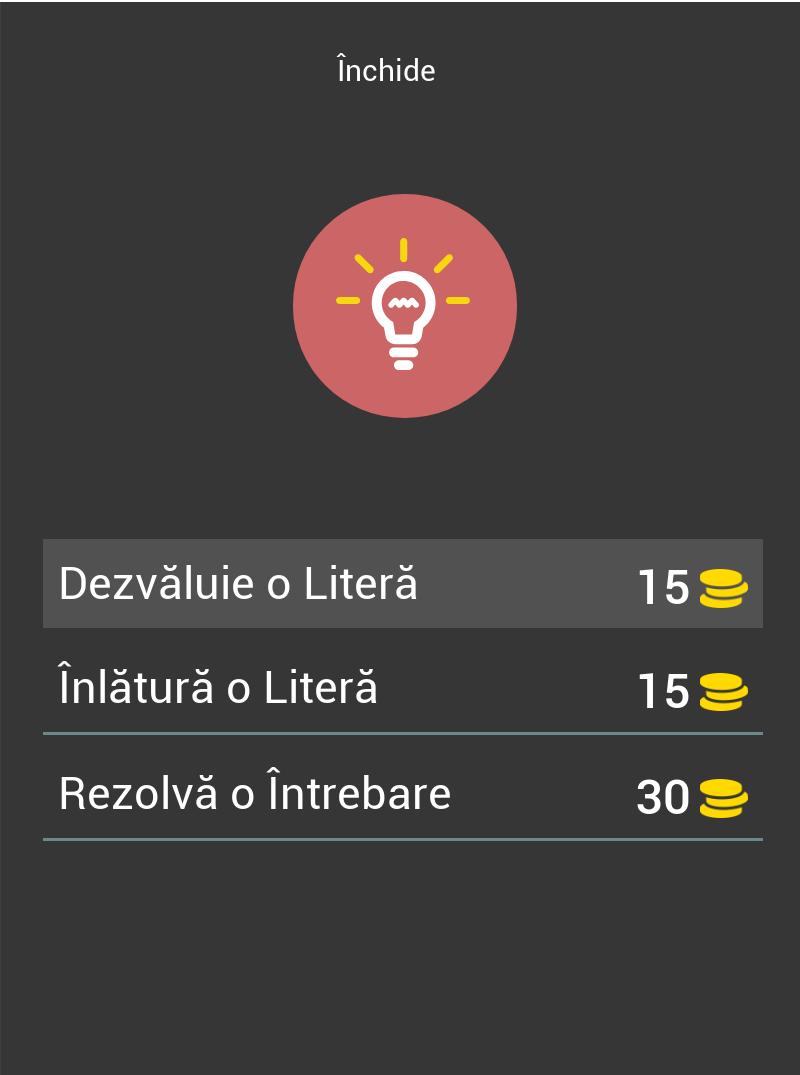800x1075 pixels.
Task: Click the coin stack beside Înlătură o Literă
Action: point(722,692)
